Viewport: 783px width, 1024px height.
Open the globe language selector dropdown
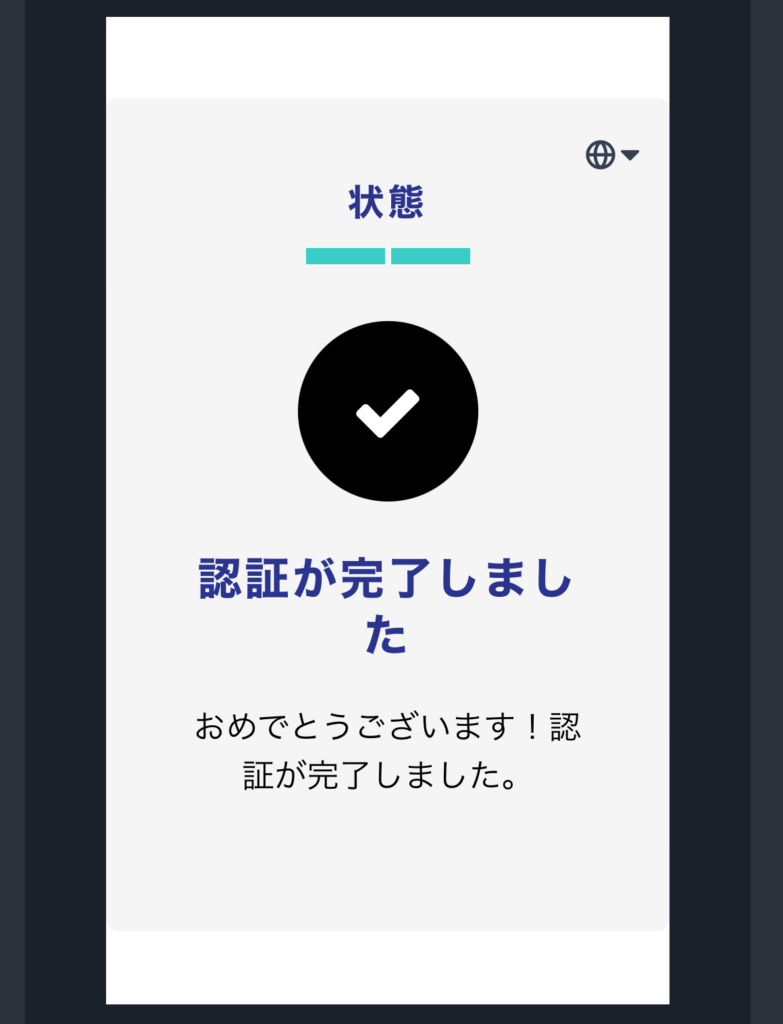(x=611, y=155)
